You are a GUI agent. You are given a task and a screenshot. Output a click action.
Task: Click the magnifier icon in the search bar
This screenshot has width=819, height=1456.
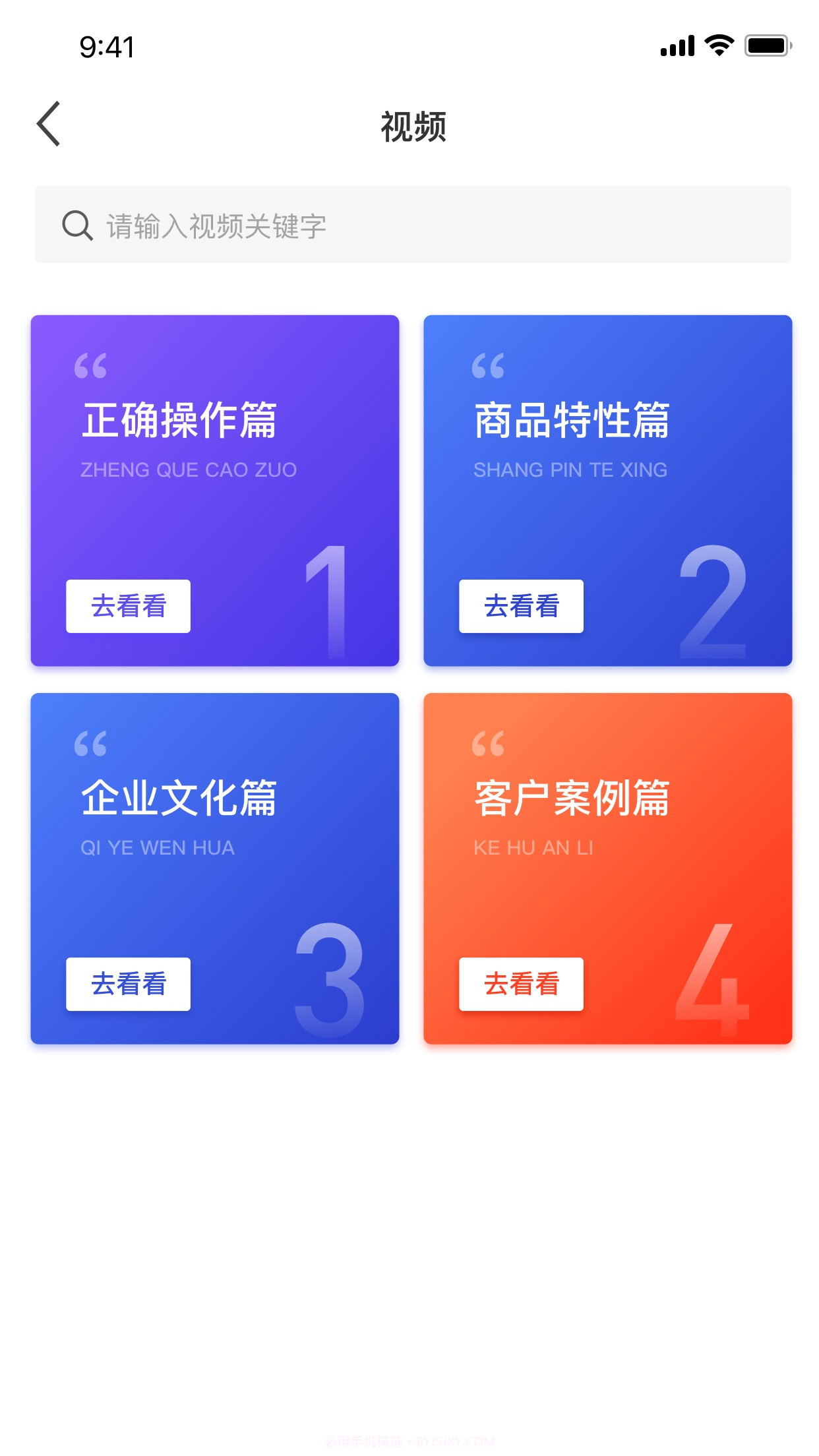pos(77,225)
